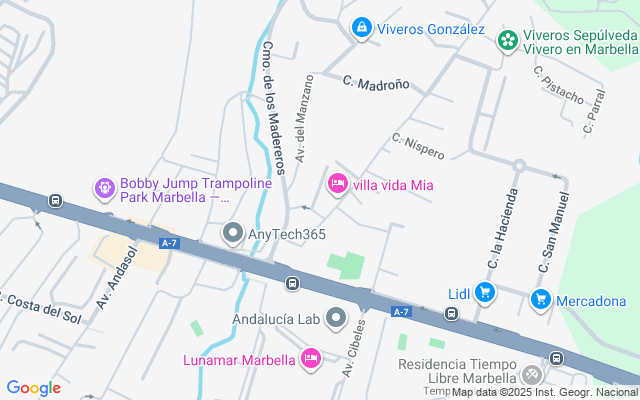The height and width of the screenshot is (400, 640).
Task: Open the Andalucía Lab marker
Action: (336, 320)
